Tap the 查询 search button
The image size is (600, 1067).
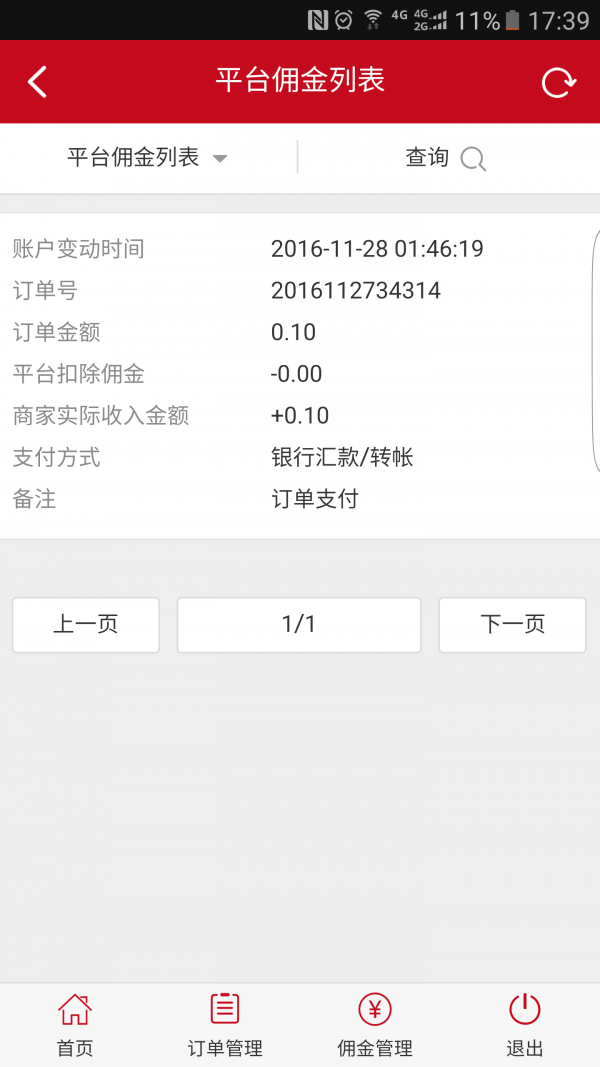(445, 158)
